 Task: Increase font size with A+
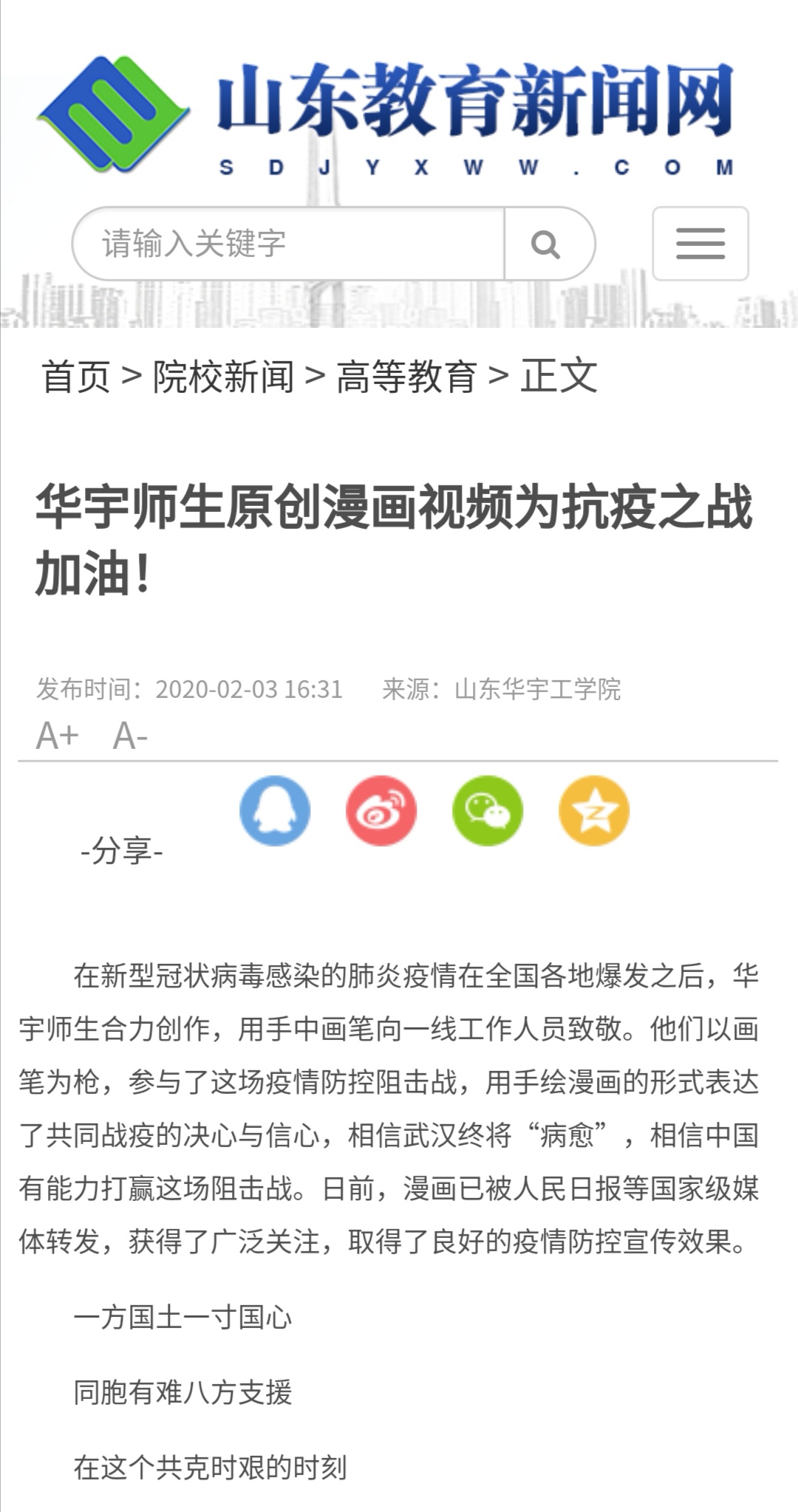click(58, 736)
